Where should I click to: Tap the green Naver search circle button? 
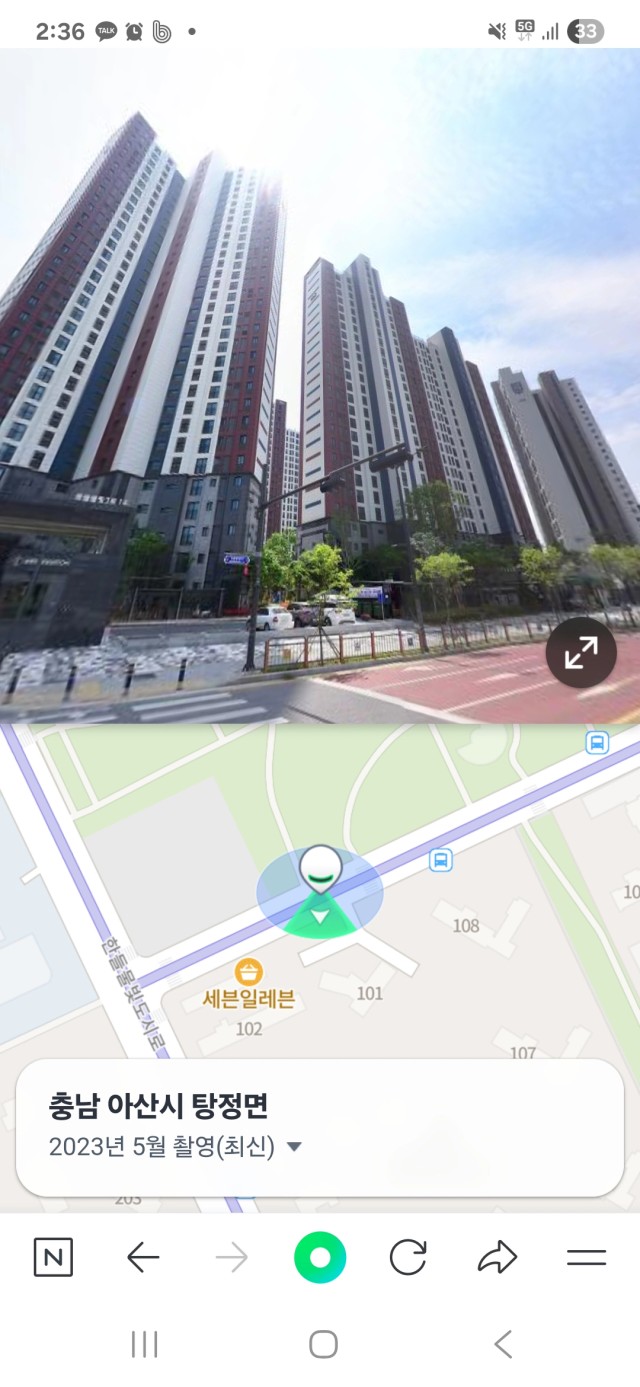(320, 1258)
